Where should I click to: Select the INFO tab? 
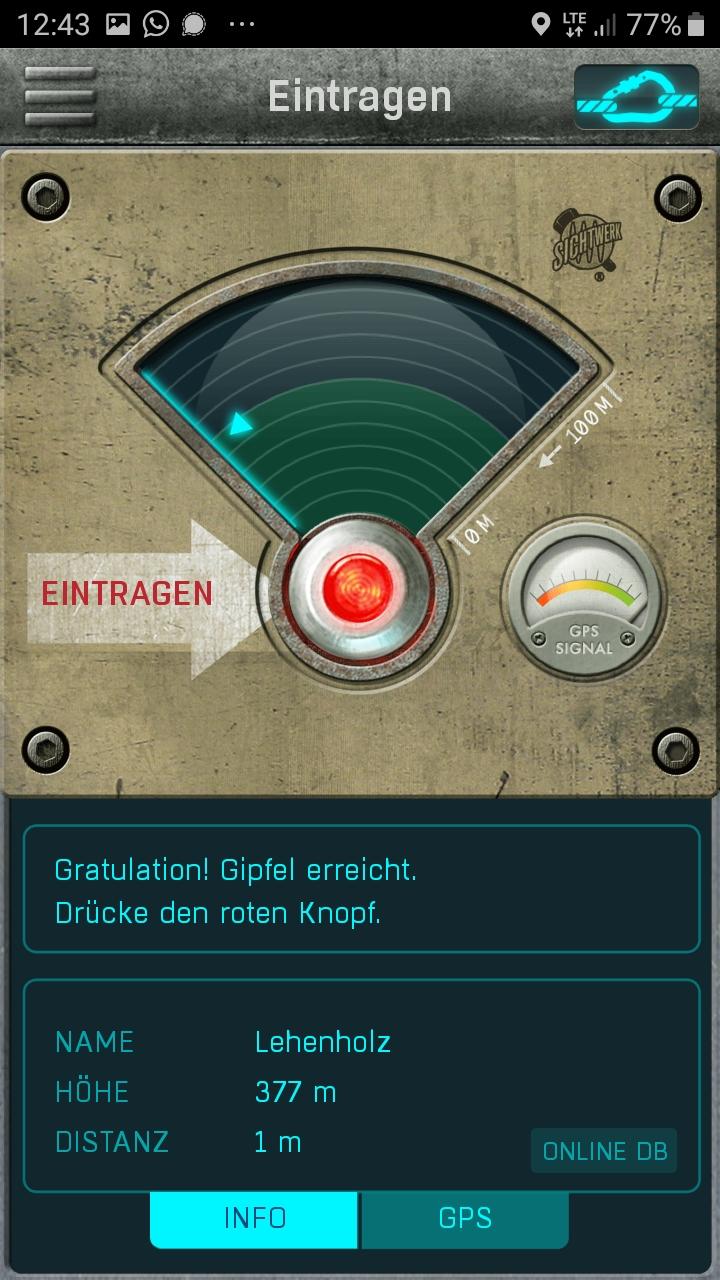click(x=254, y=1218)
